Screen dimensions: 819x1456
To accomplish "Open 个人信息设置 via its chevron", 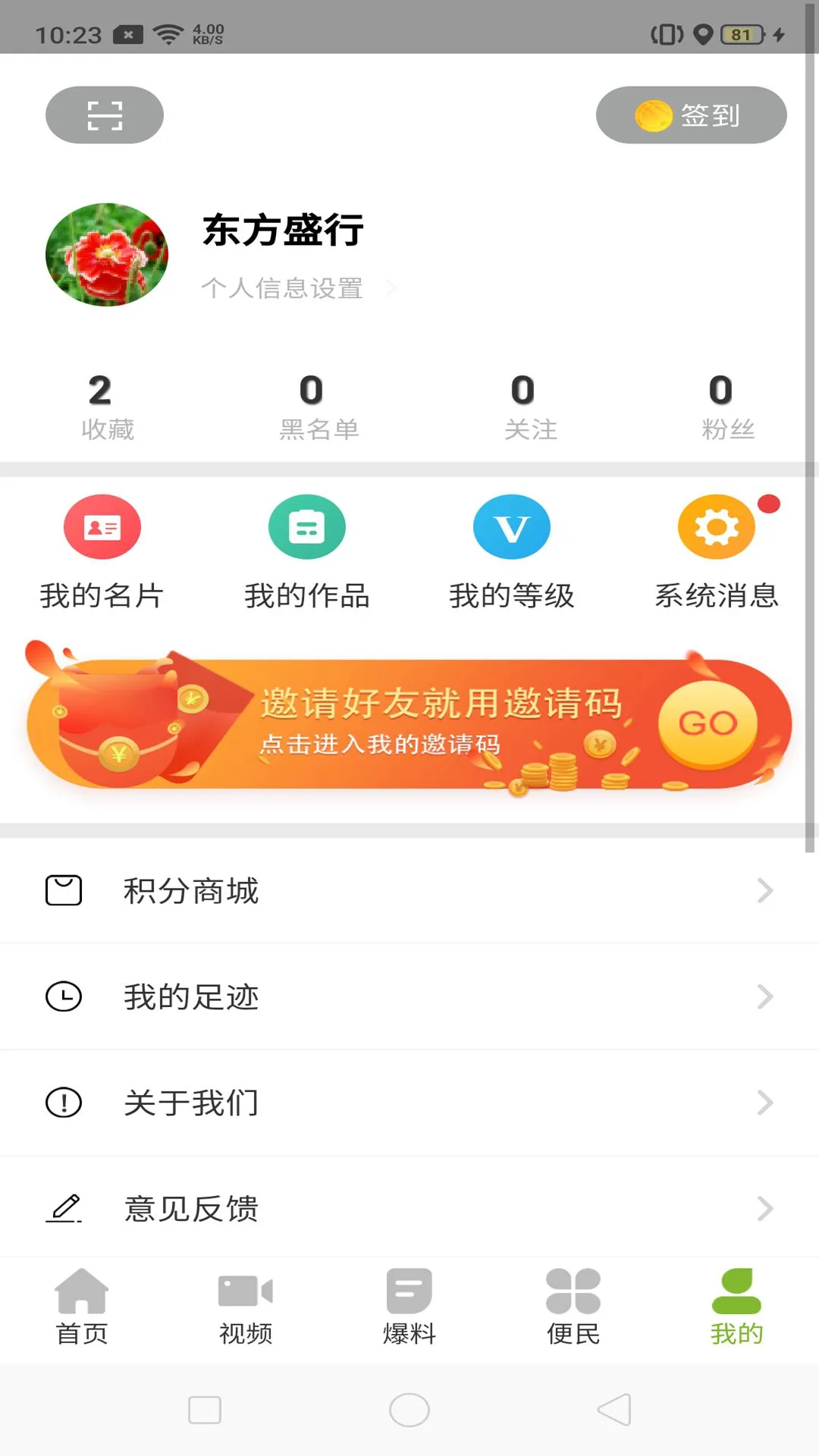I will 391,288.
